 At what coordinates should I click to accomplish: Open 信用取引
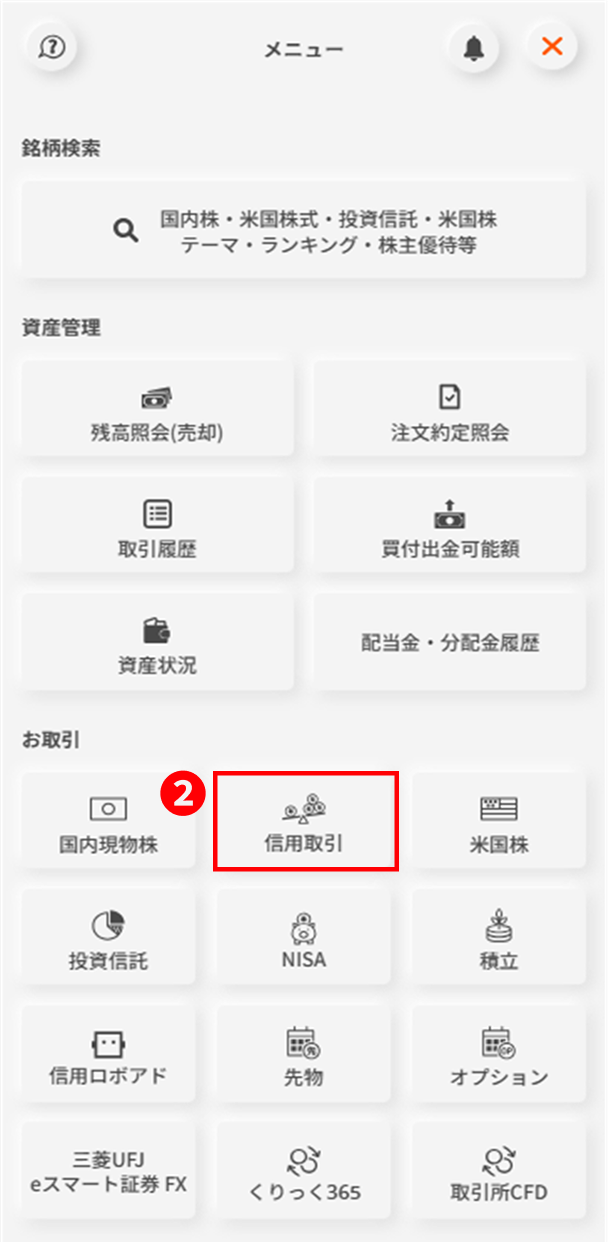pyautogui.click(x=306, y=821)
